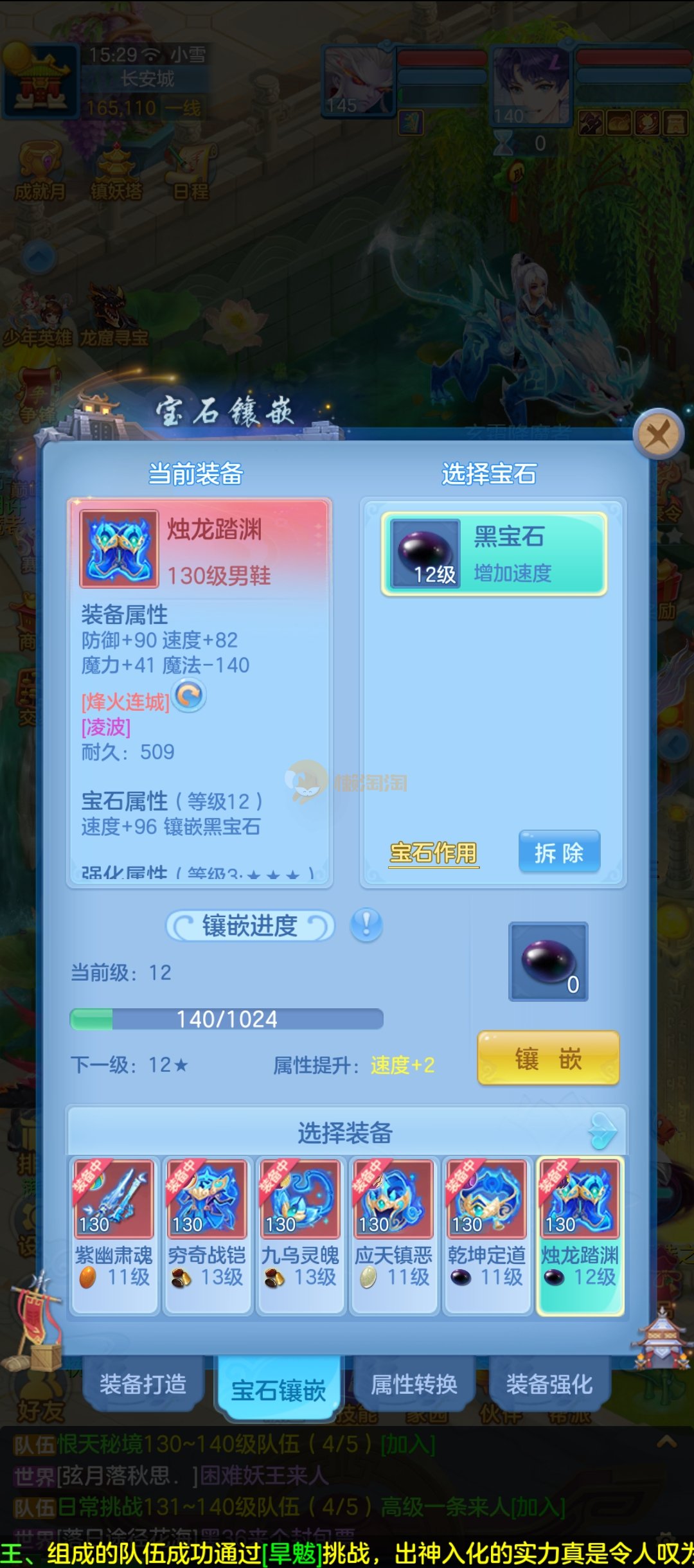Select the 紫幽肃魂 equipment
This screenshot has width=694, height=1568.
(x=114, y=1235)
